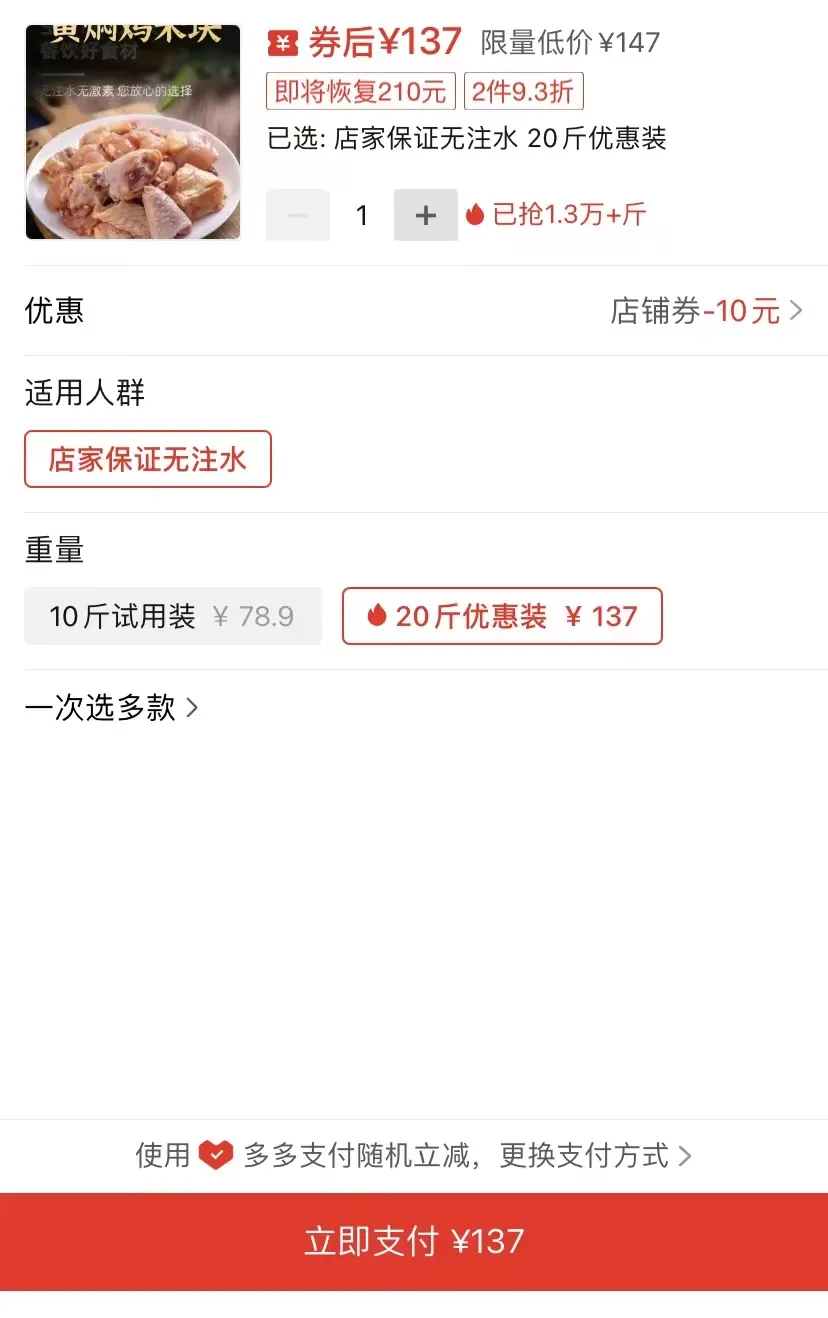
Task: Click the 2件9.3折 discount tag
Action: 523,91
